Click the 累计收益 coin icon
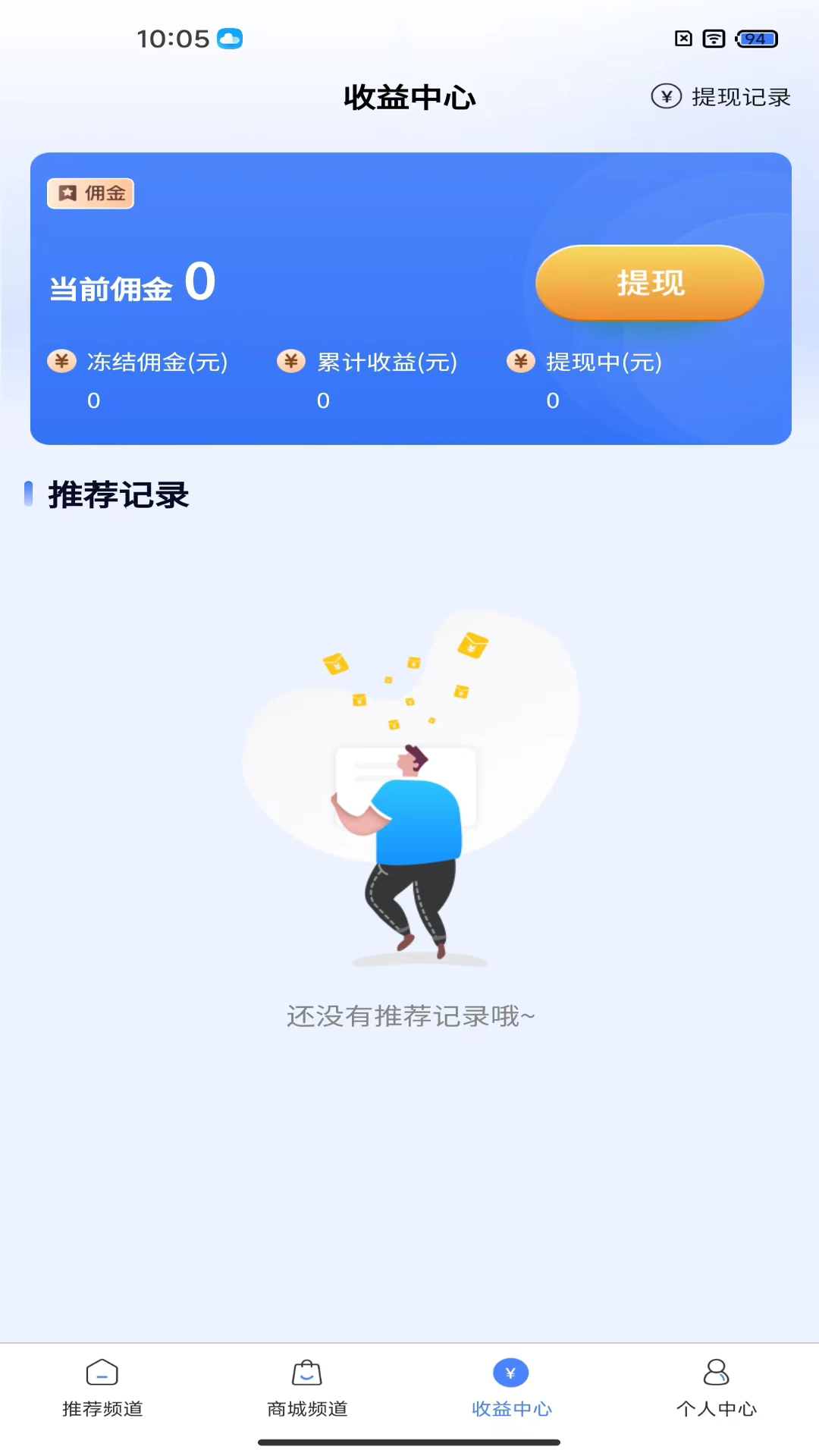This screenshot has width=819, height=1456. click(x=291, y=362)
